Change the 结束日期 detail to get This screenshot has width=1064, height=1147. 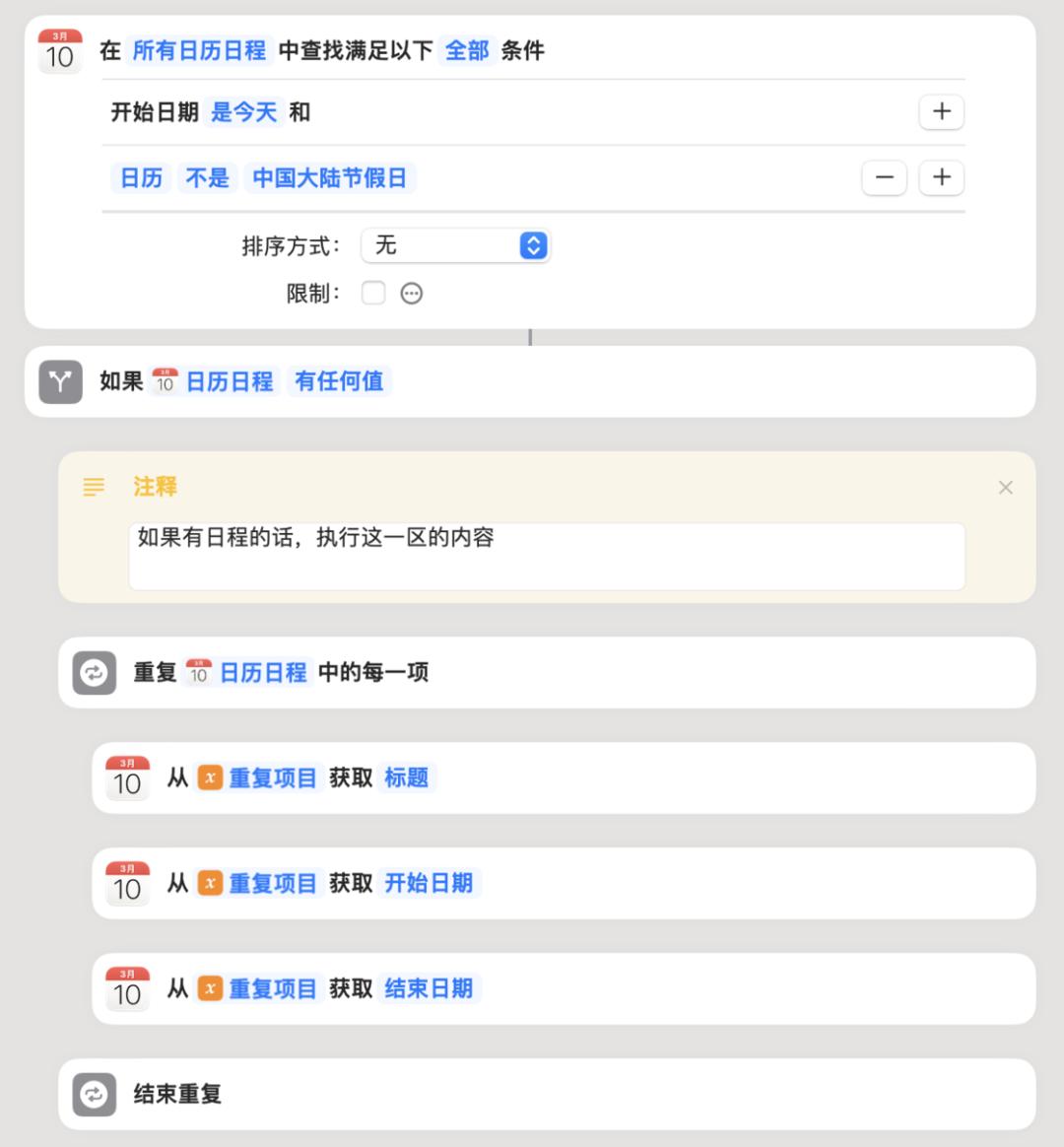pos(429,988)
